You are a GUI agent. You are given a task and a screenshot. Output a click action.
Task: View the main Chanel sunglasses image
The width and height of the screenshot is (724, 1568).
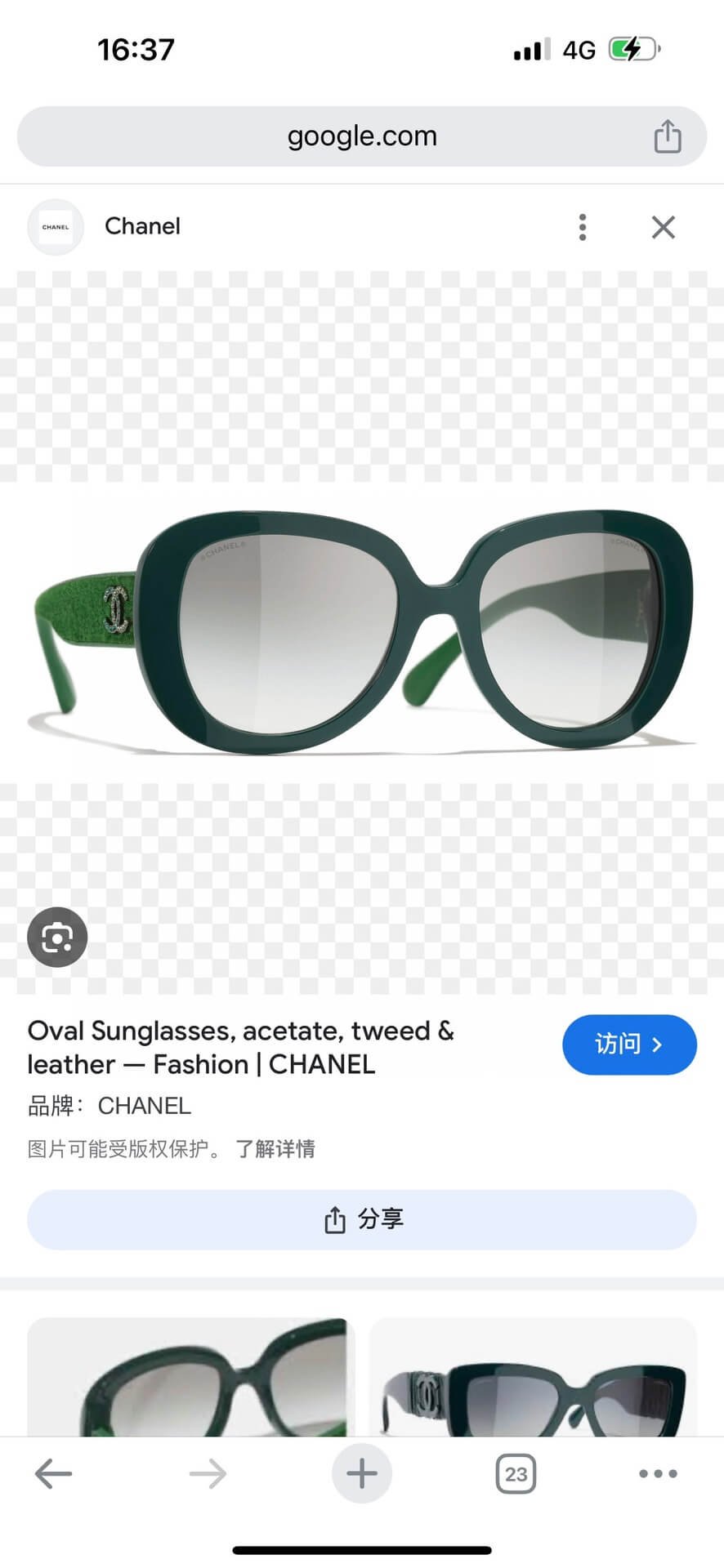tap(361, 633)
